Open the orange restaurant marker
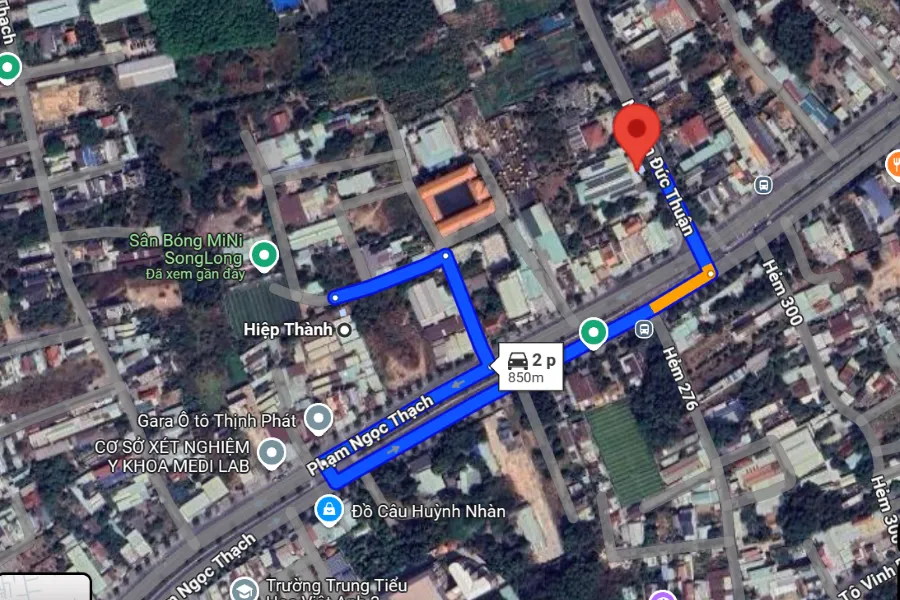The width and height of the screenshot is (900, 600). pyautogui.click(x=893, y=163)
